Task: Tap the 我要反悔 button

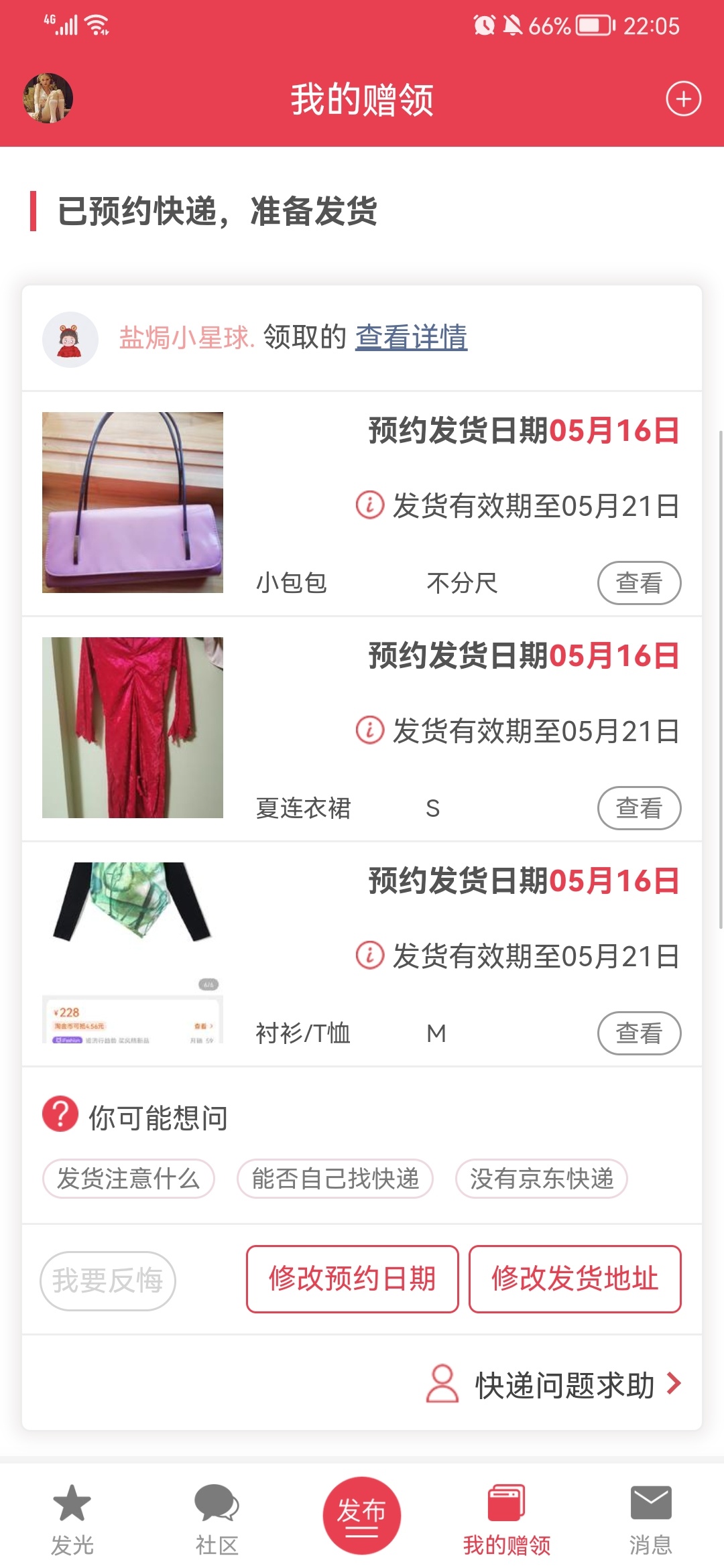Action: click(108, 1281)
